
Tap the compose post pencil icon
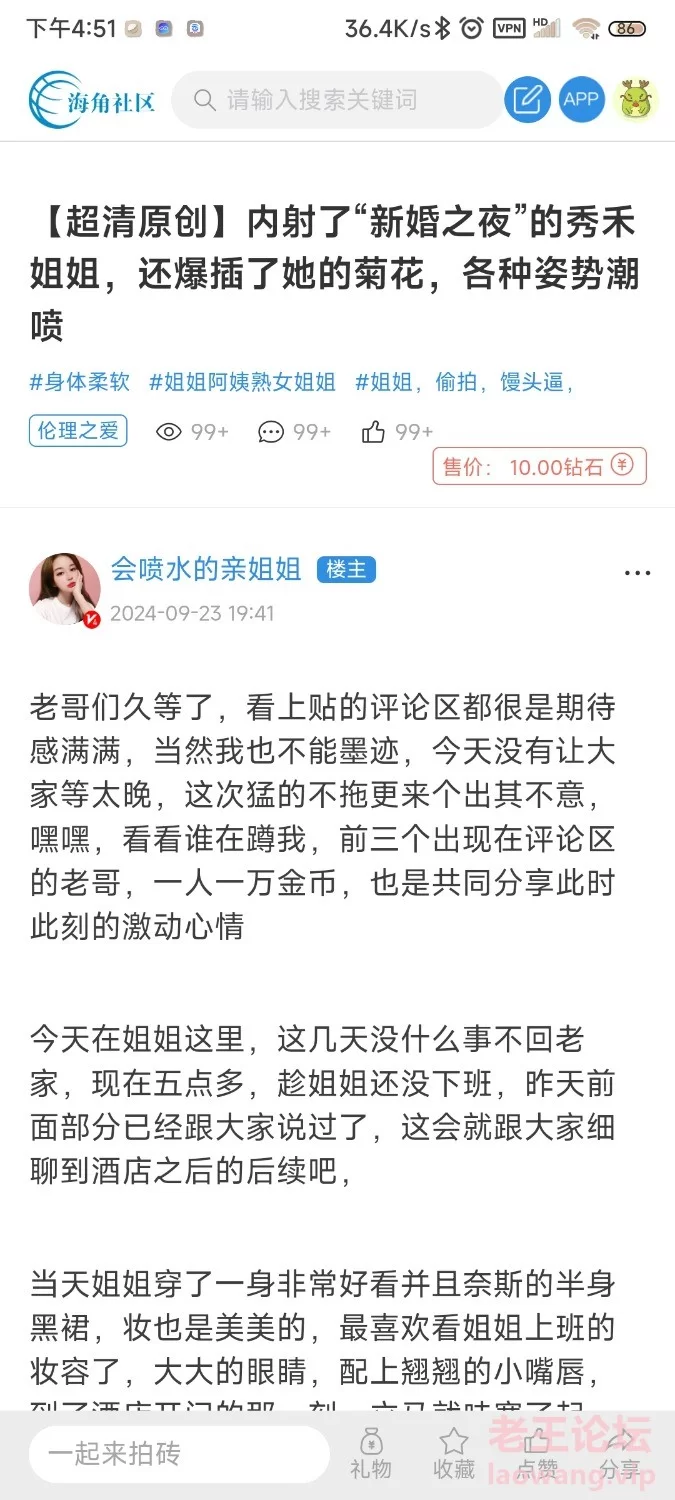pos(527,100)
